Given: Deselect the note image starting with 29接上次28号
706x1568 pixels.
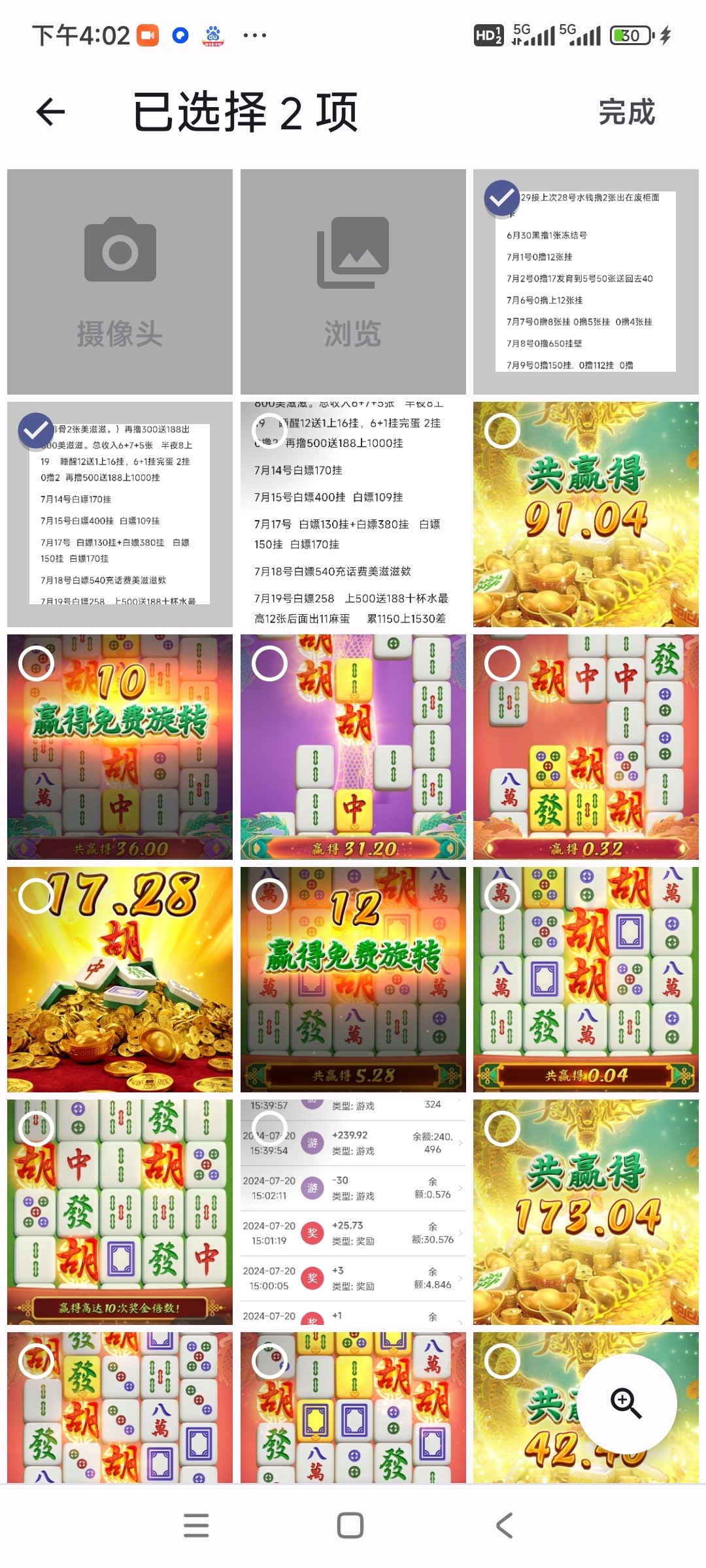Looking at the screenshot, I should [x=501, y=198].
